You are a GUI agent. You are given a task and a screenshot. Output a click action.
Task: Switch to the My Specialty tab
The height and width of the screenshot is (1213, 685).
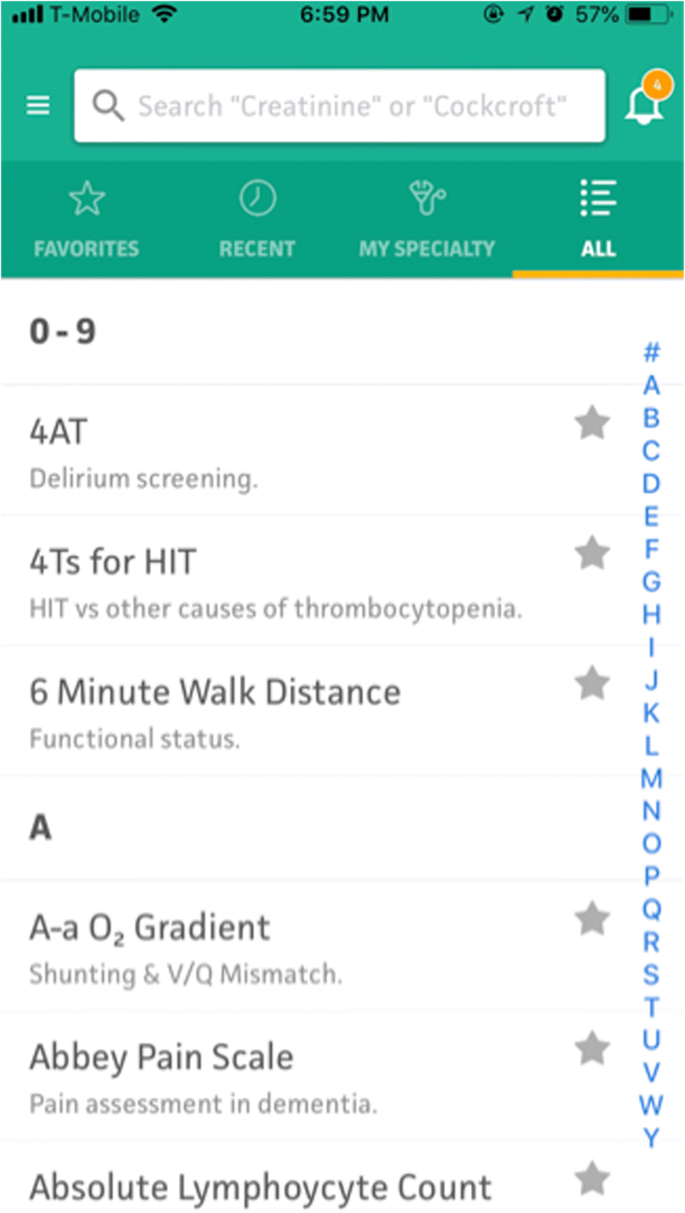point(427,220)
